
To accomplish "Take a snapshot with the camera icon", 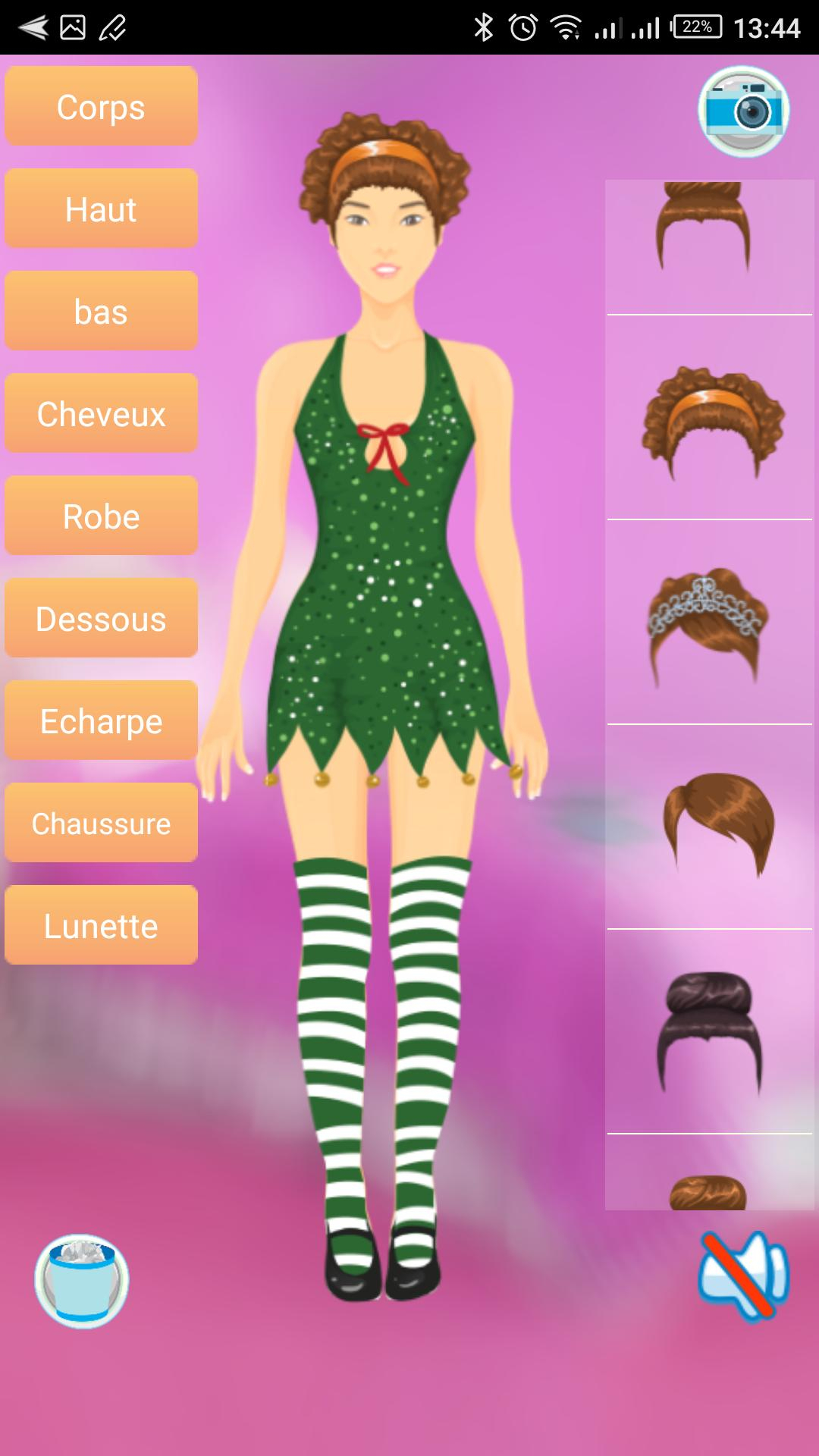I will click(743, 111).
